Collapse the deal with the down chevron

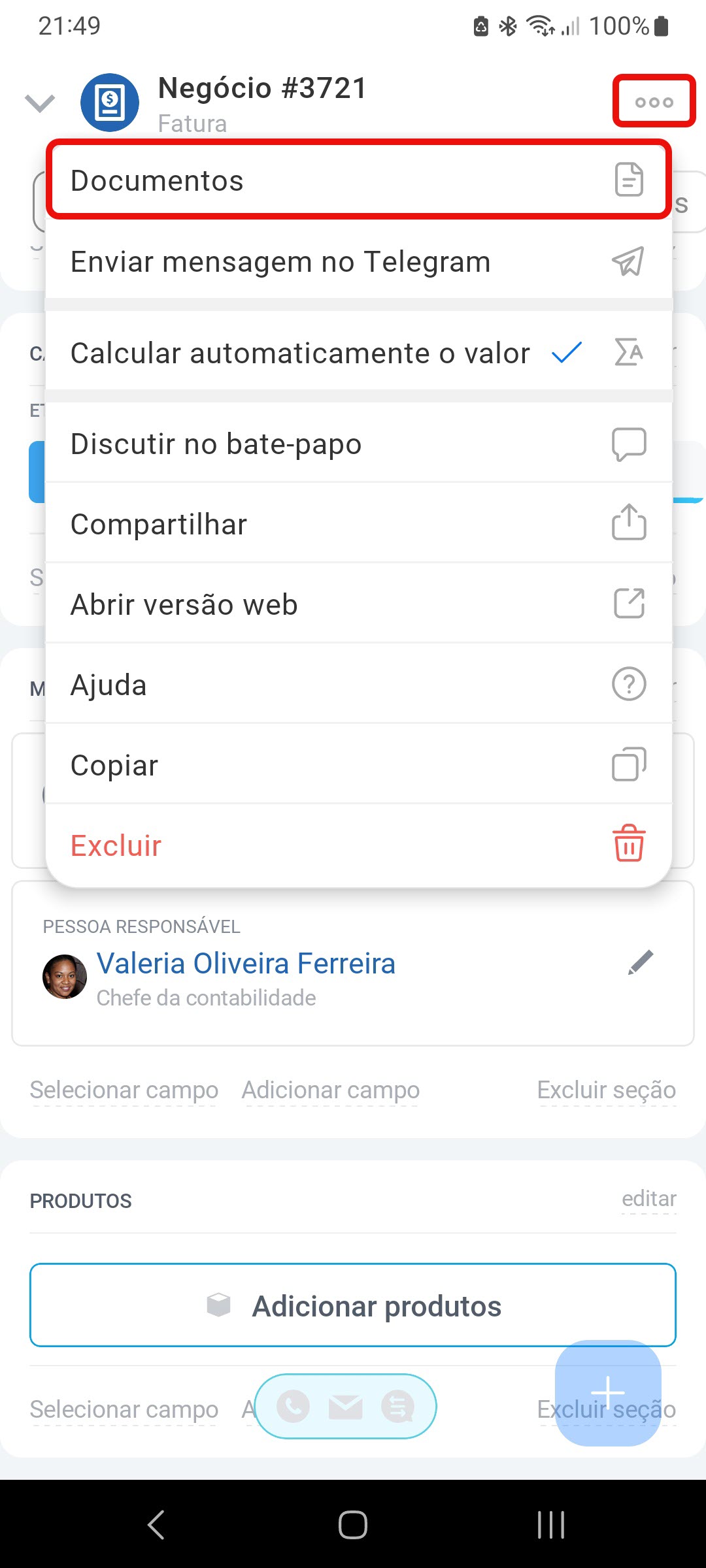[x=40, y=103]
